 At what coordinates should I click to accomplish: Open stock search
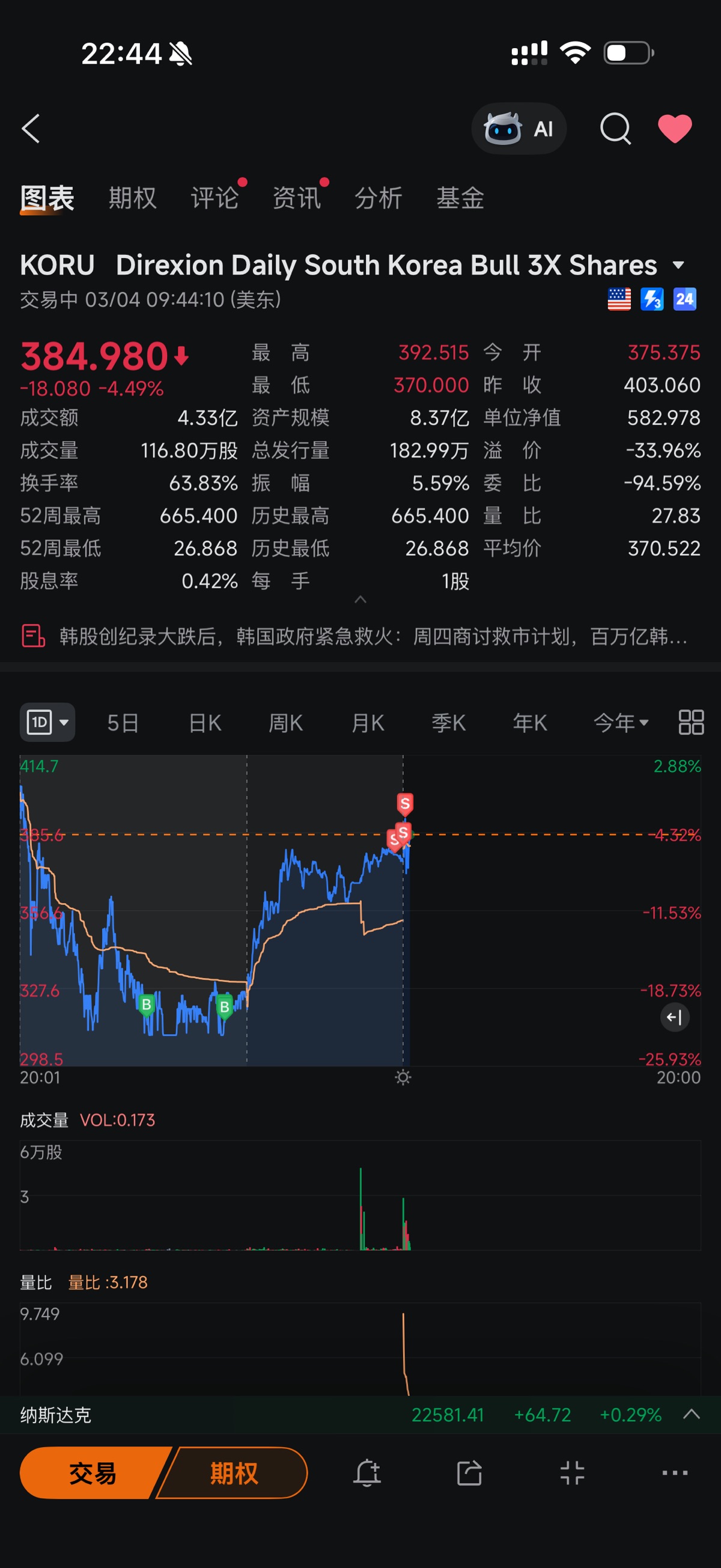(x=615, y=129)
